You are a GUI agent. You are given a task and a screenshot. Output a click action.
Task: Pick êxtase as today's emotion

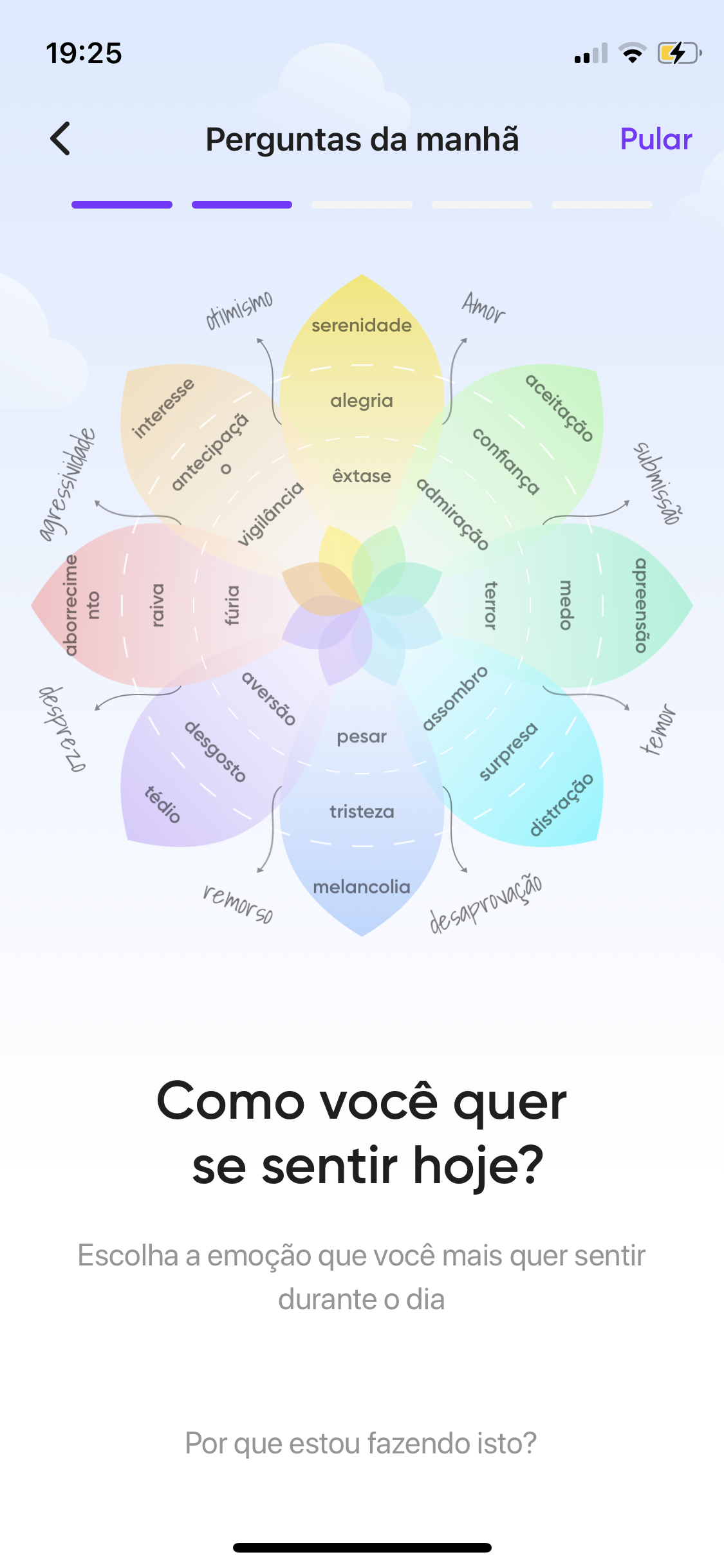pyautogui.click(x=362, y=476)
